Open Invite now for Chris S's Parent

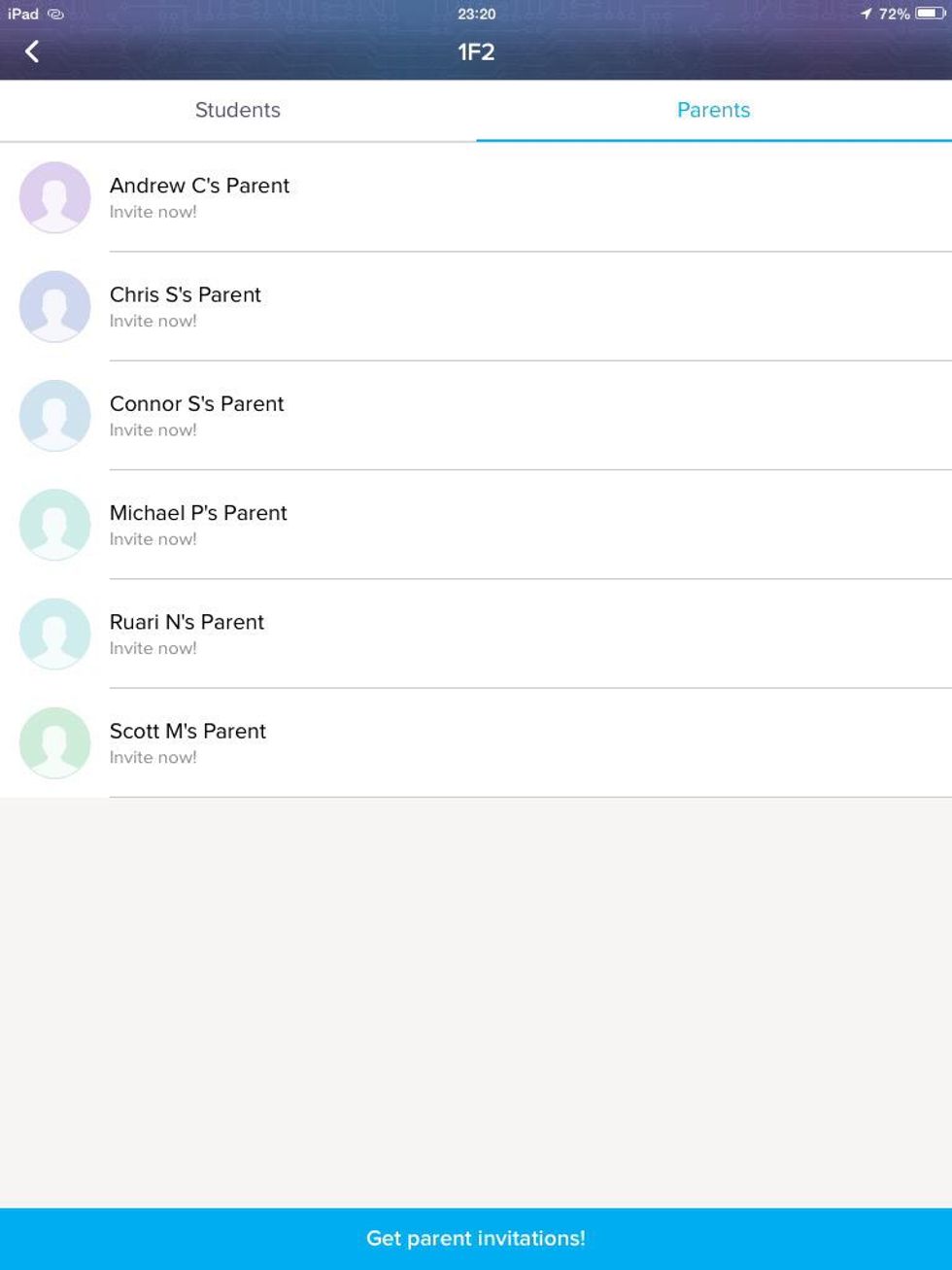click(153, 321)
